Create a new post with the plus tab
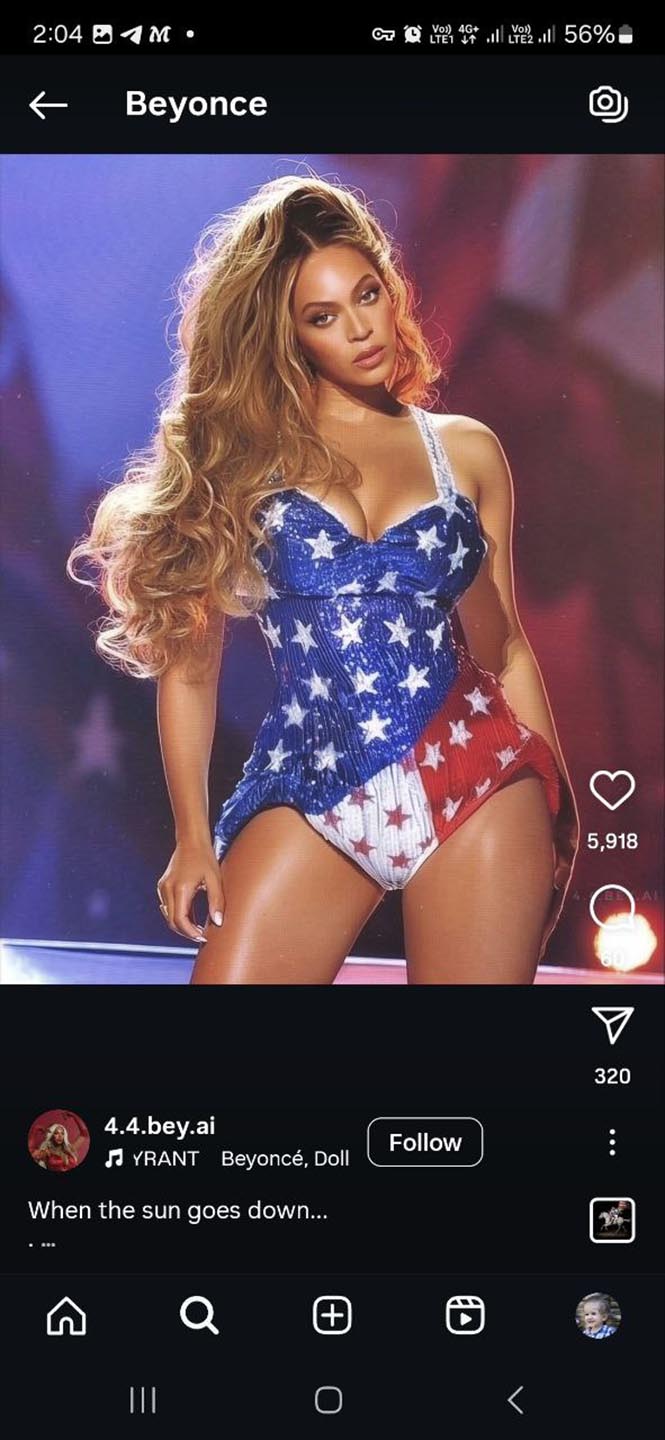This screenshot has width=665, height=1440. (332, 1316)
